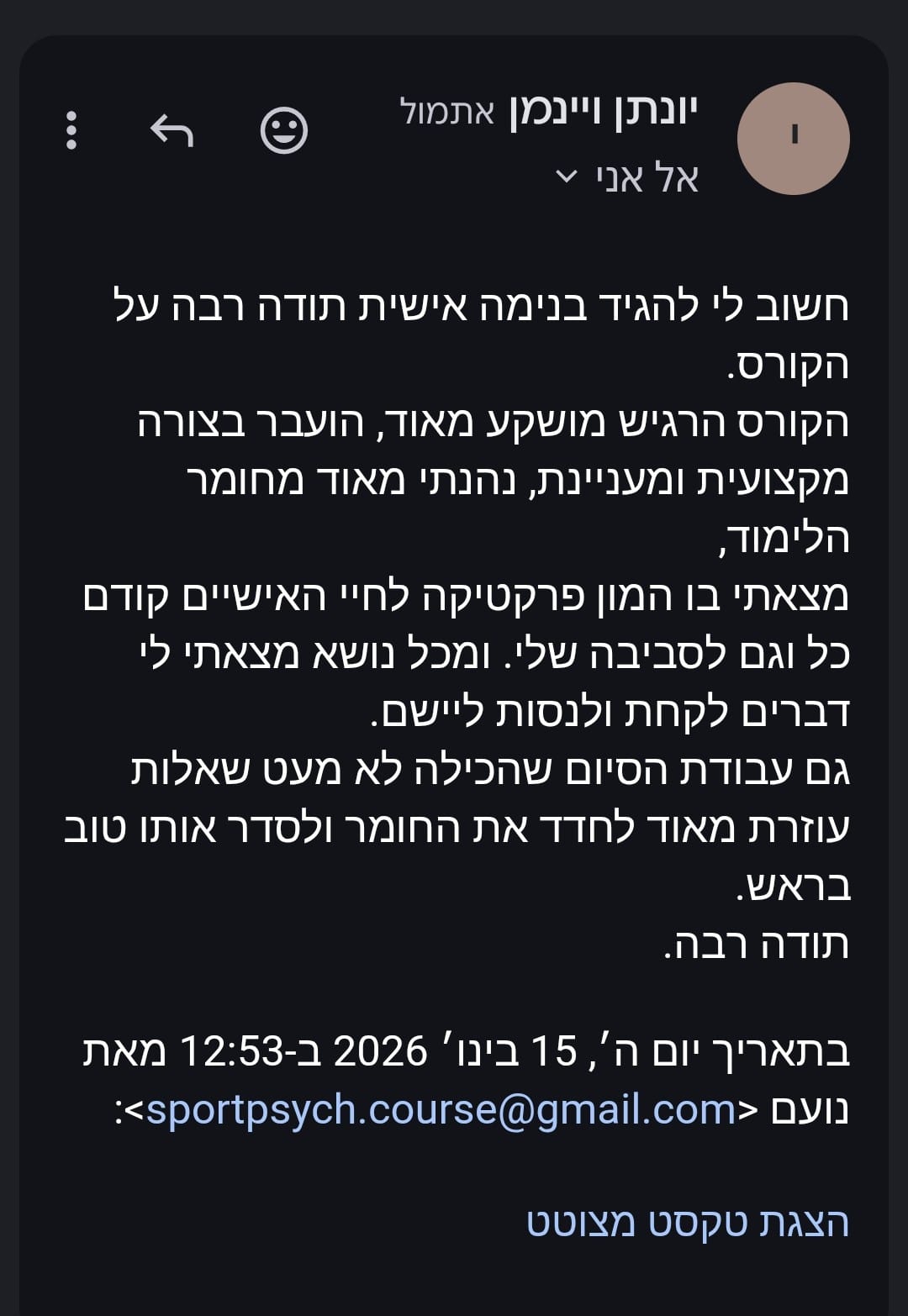This screenshot has width=908, height=1316.
Task: Open the sender's round profile avatar
Action: [x=793, y=139]
